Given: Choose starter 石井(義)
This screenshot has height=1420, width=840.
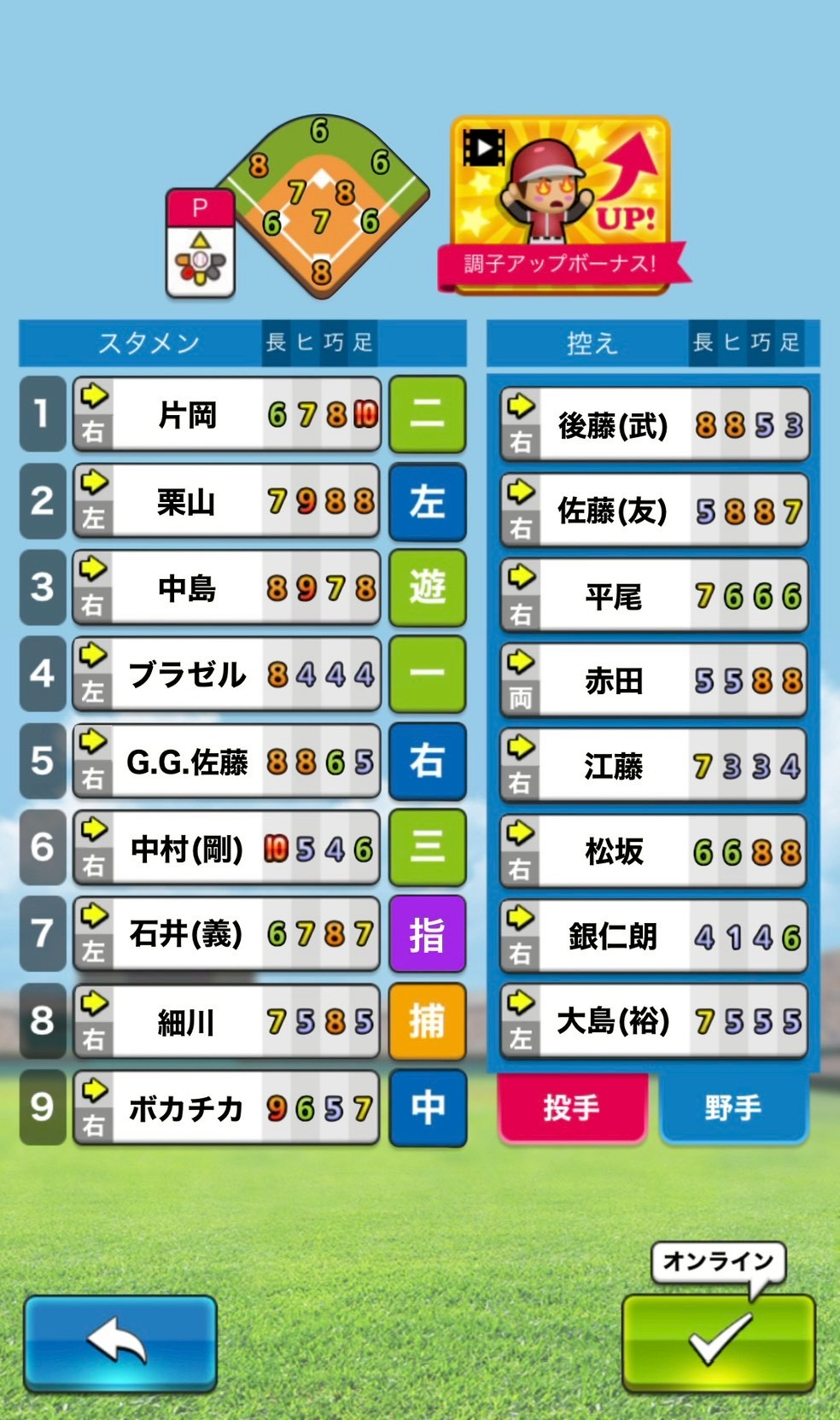Looking at the screenshot, I should [x=226, y=934].
